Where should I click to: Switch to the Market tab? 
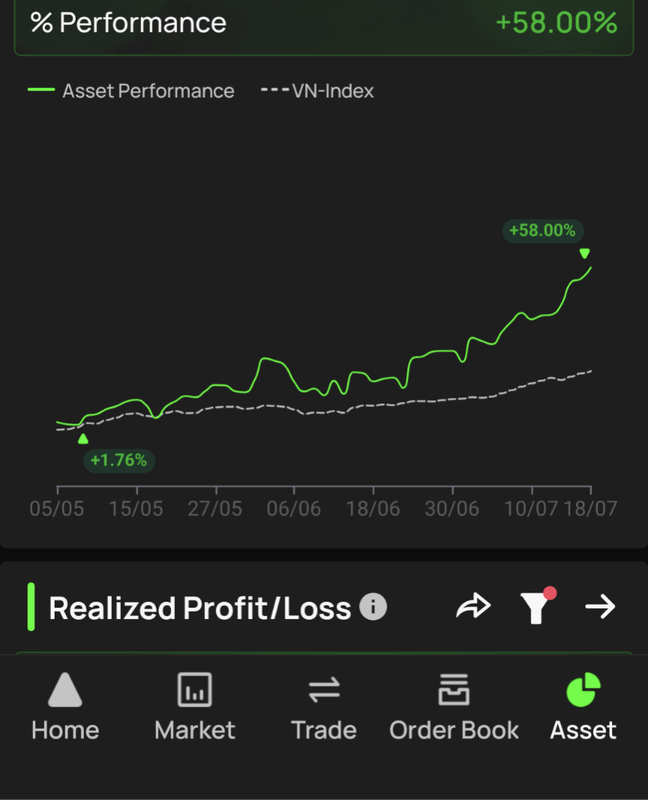click(194, 707)
